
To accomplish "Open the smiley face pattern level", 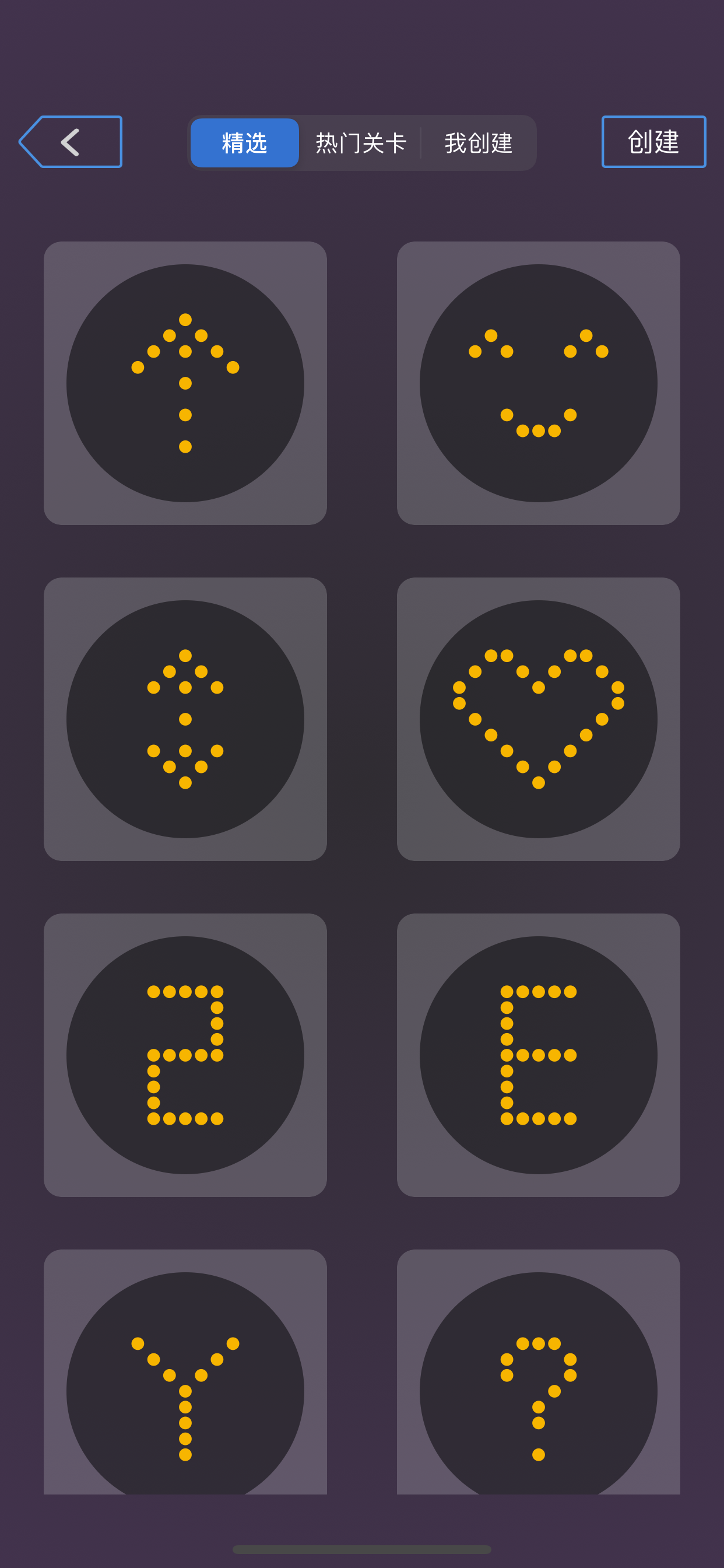I will coord(539,383).
